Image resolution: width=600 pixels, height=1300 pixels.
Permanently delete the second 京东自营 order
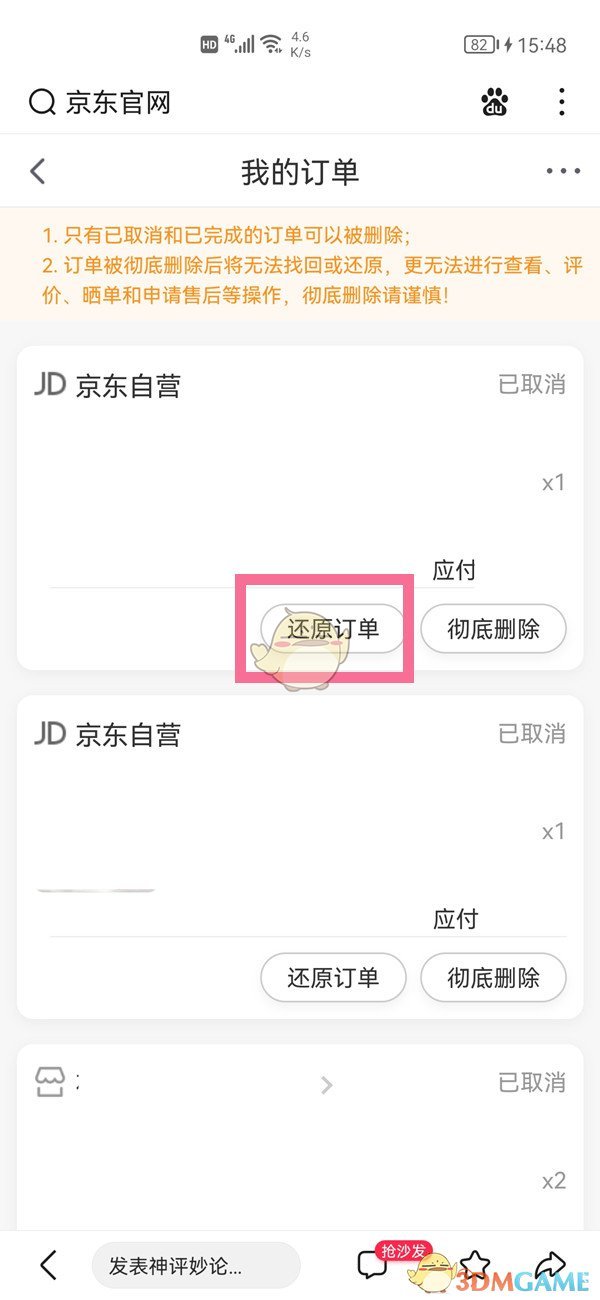click(493, 977)
